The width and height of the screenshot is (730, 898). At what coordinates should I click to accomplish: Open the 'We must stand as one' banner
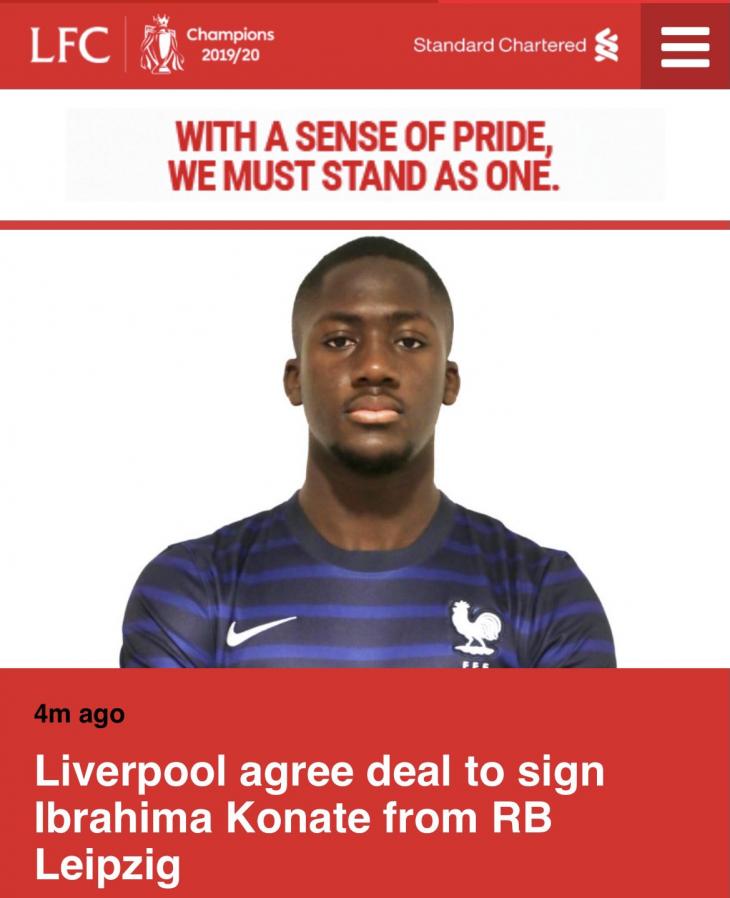click(x=364, y=155)
